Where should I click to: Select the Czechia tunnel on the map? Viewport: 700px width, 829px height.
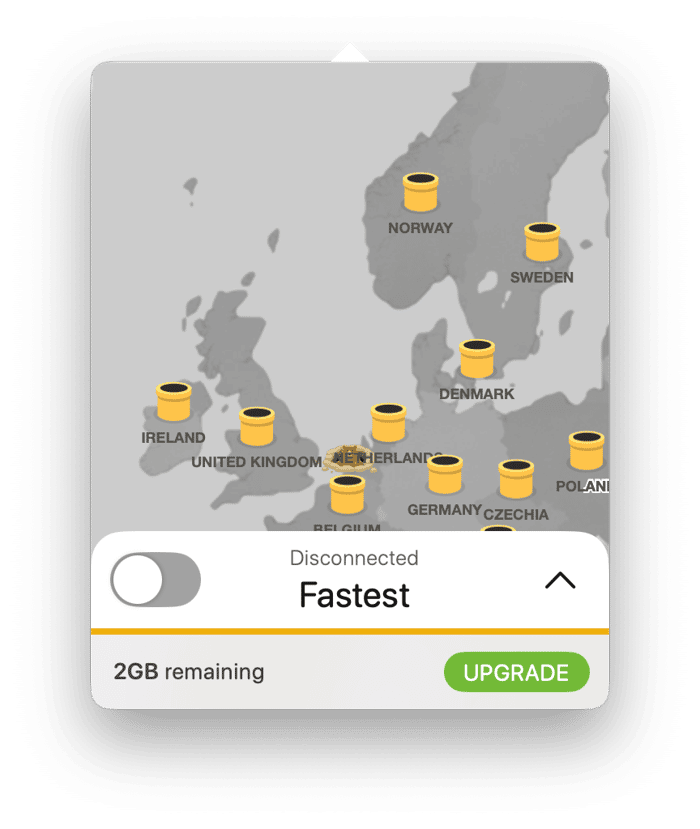tap(516, 480)
